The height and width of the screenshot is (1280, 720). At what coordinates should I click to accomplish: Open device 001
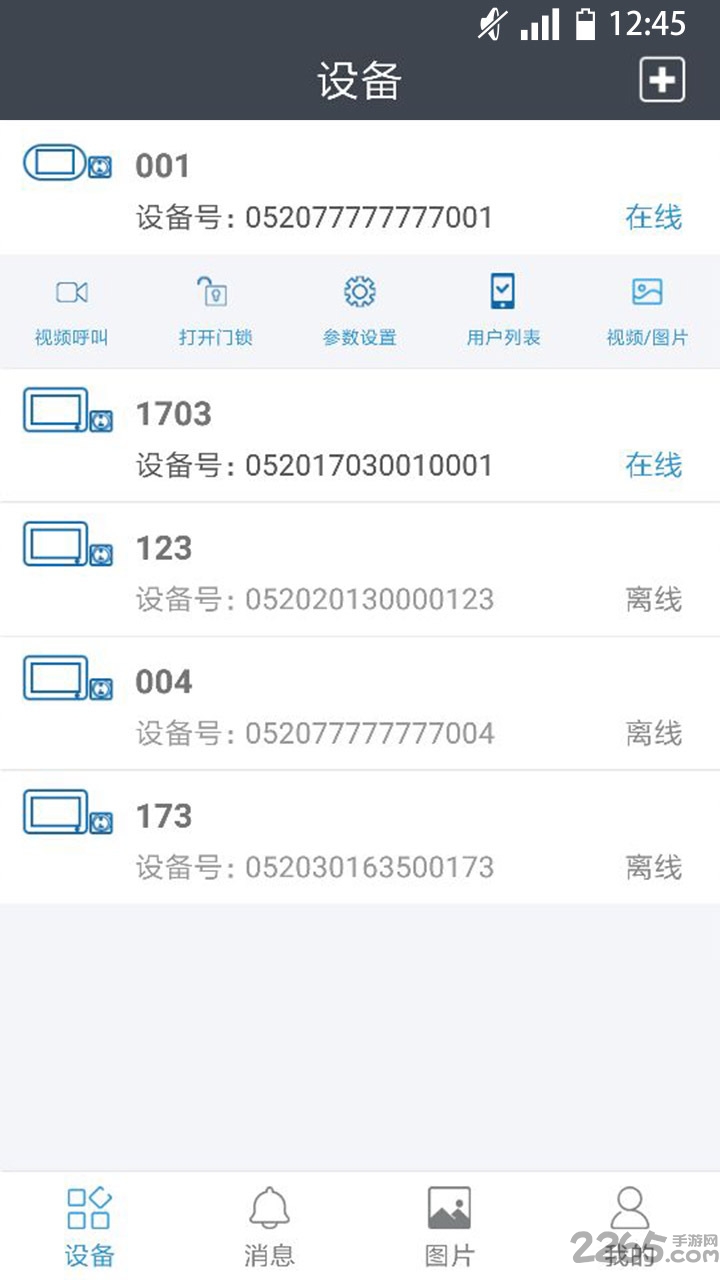pyautogui.click(x=360, y=190)
